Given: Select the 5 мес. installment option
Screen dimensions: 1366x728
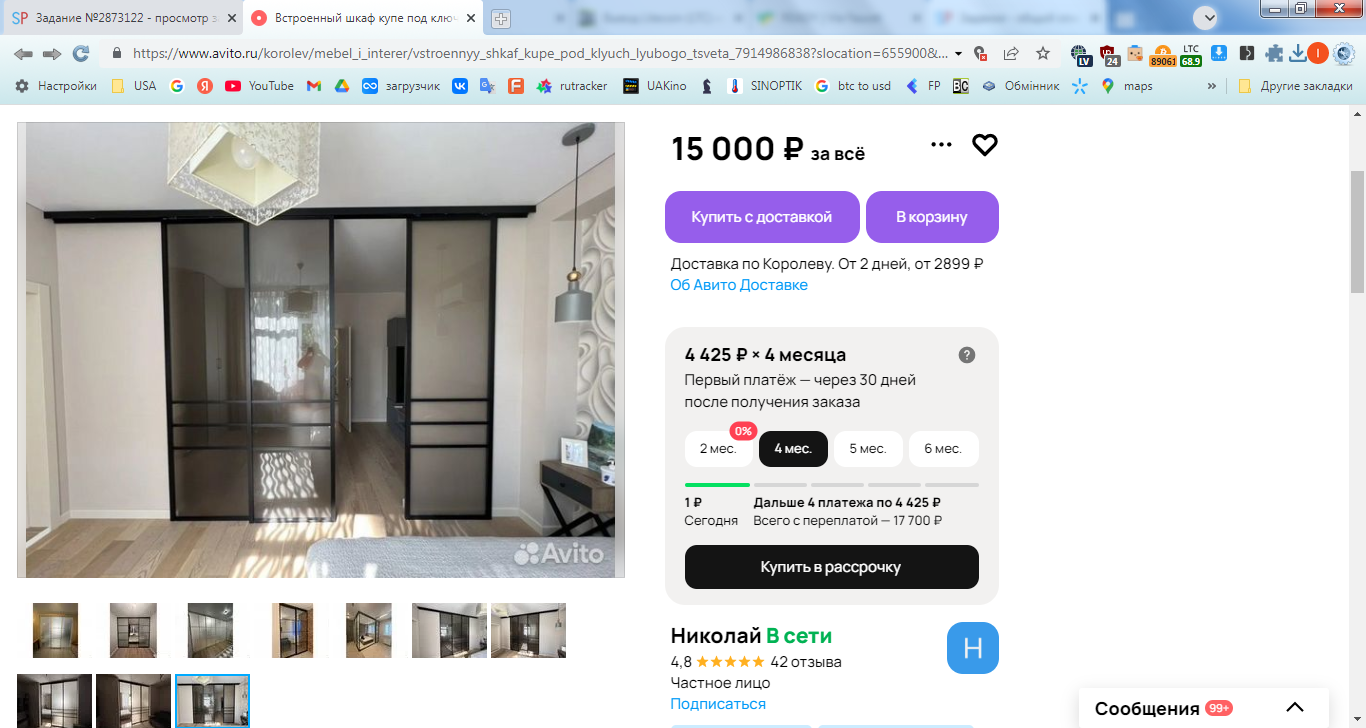Looking at the screenshot, I should click(x=868, y=449).
